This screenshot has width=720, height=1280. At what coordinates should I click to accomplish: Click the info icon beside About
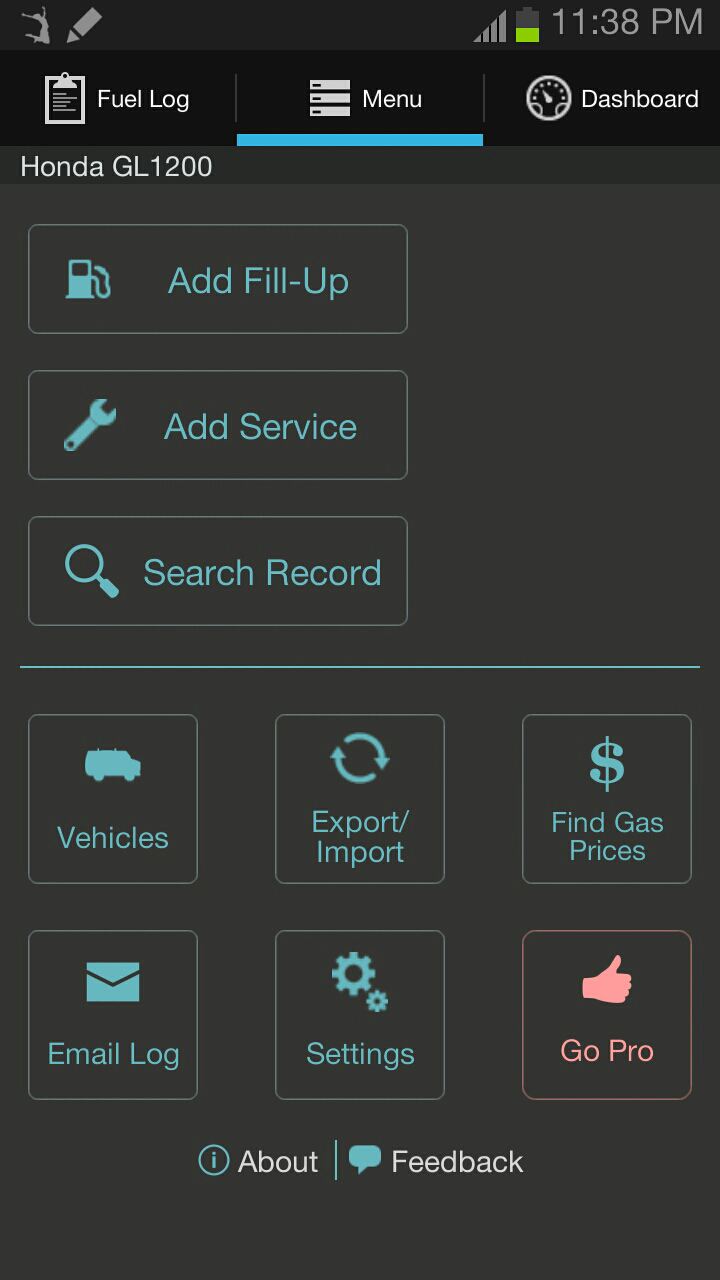pos(212,1161)
